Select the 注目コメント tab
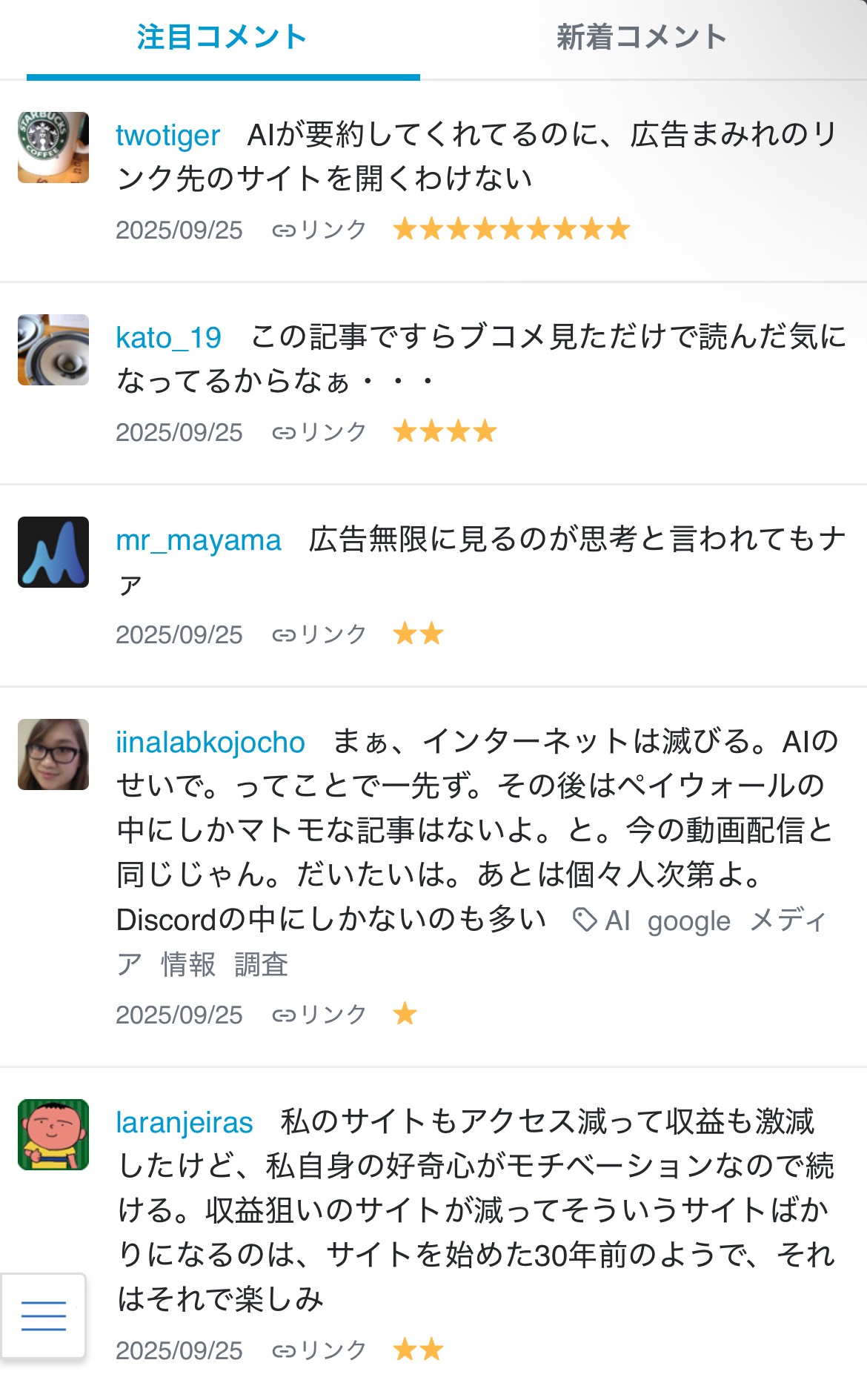The image size is (867, 1400). point(222,37)
